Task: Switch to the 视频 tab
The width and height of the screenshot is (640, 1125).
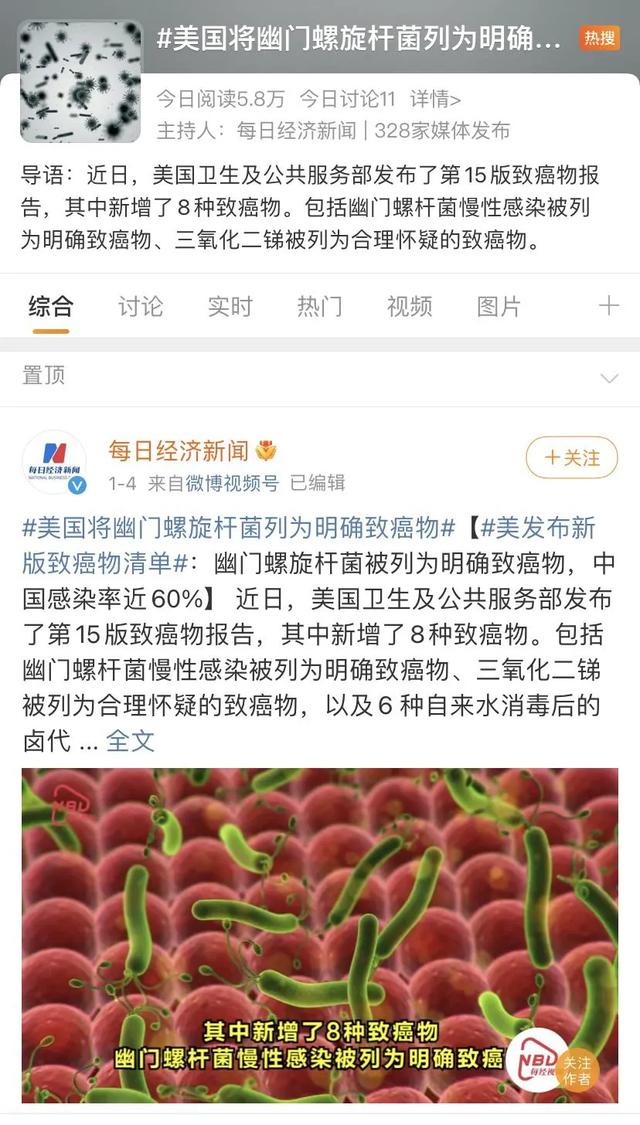Action: 409,306
